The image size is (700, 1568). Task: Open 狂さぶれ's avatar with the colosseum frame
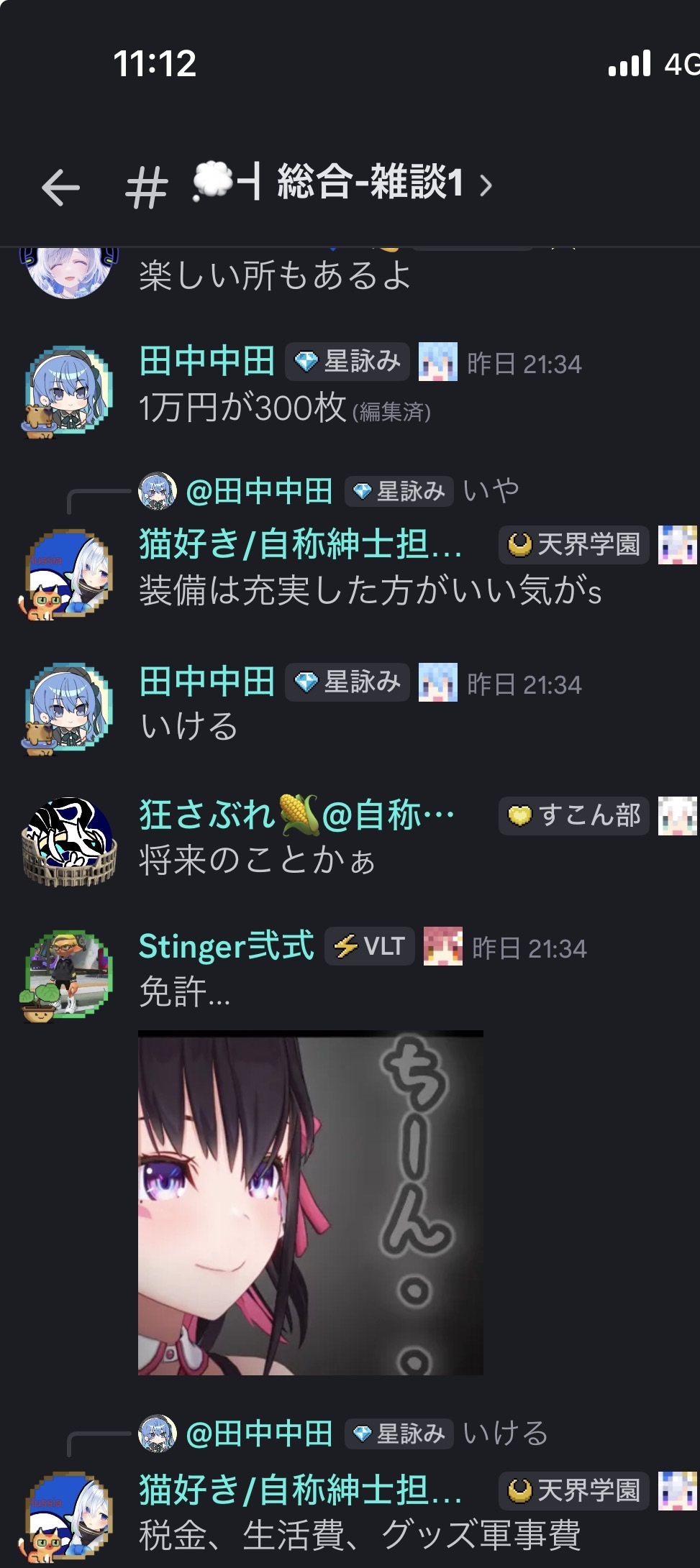tap(68, 840)
